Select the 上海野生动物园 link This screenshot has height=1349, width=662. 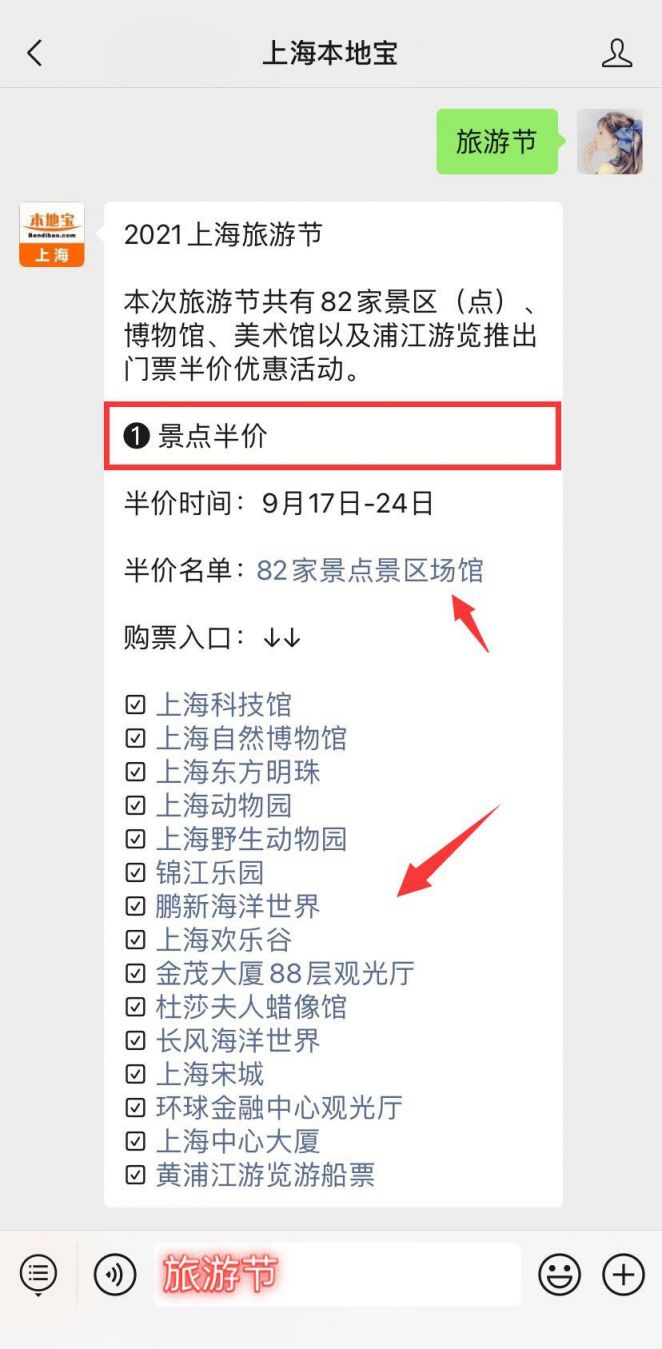(251, 839)
